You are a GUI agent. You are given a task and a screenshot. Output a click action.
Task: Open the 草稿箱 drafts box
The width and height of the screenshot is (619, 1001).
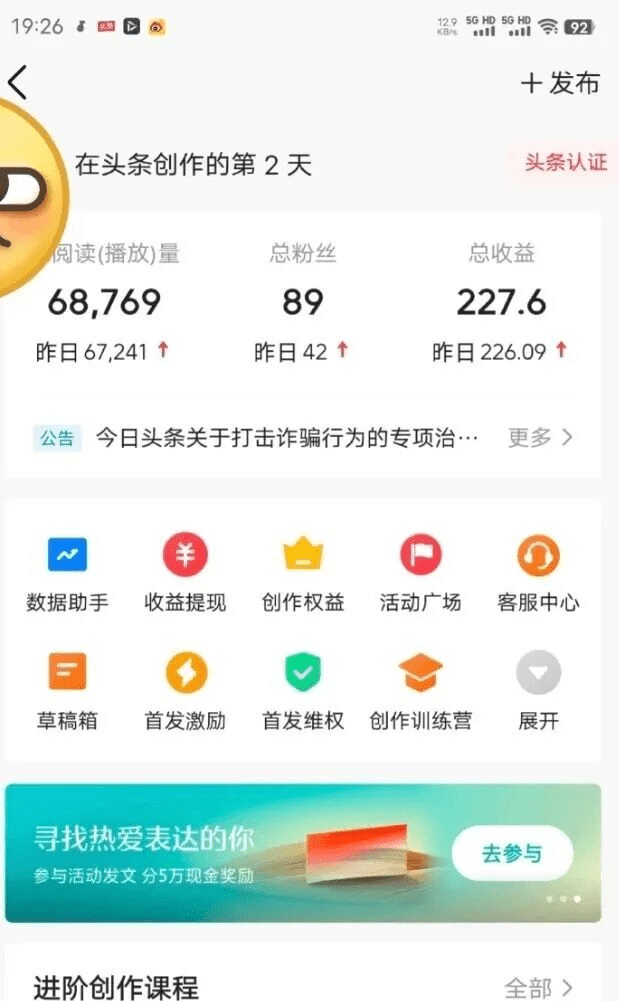(x=67, y=690)
